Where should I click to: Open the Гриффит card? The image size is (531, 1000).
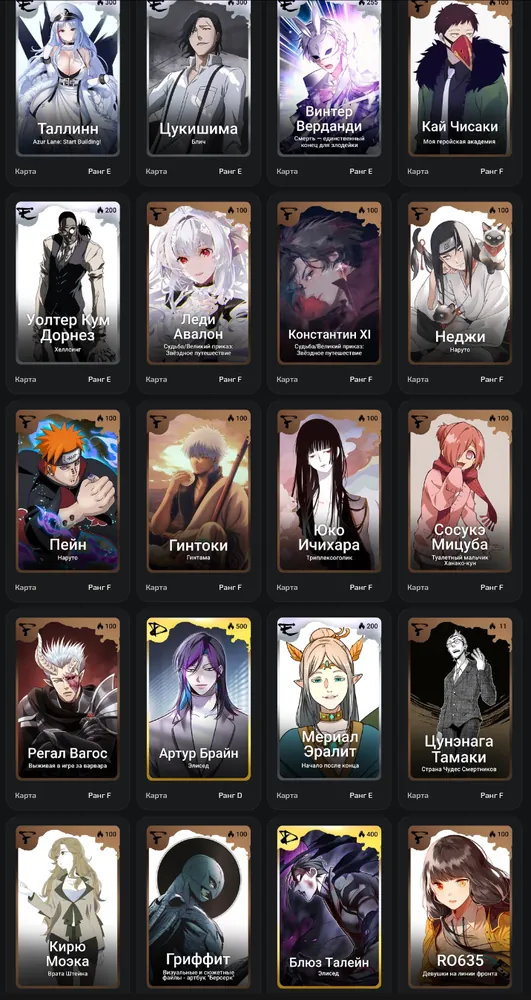coord(198,906)
